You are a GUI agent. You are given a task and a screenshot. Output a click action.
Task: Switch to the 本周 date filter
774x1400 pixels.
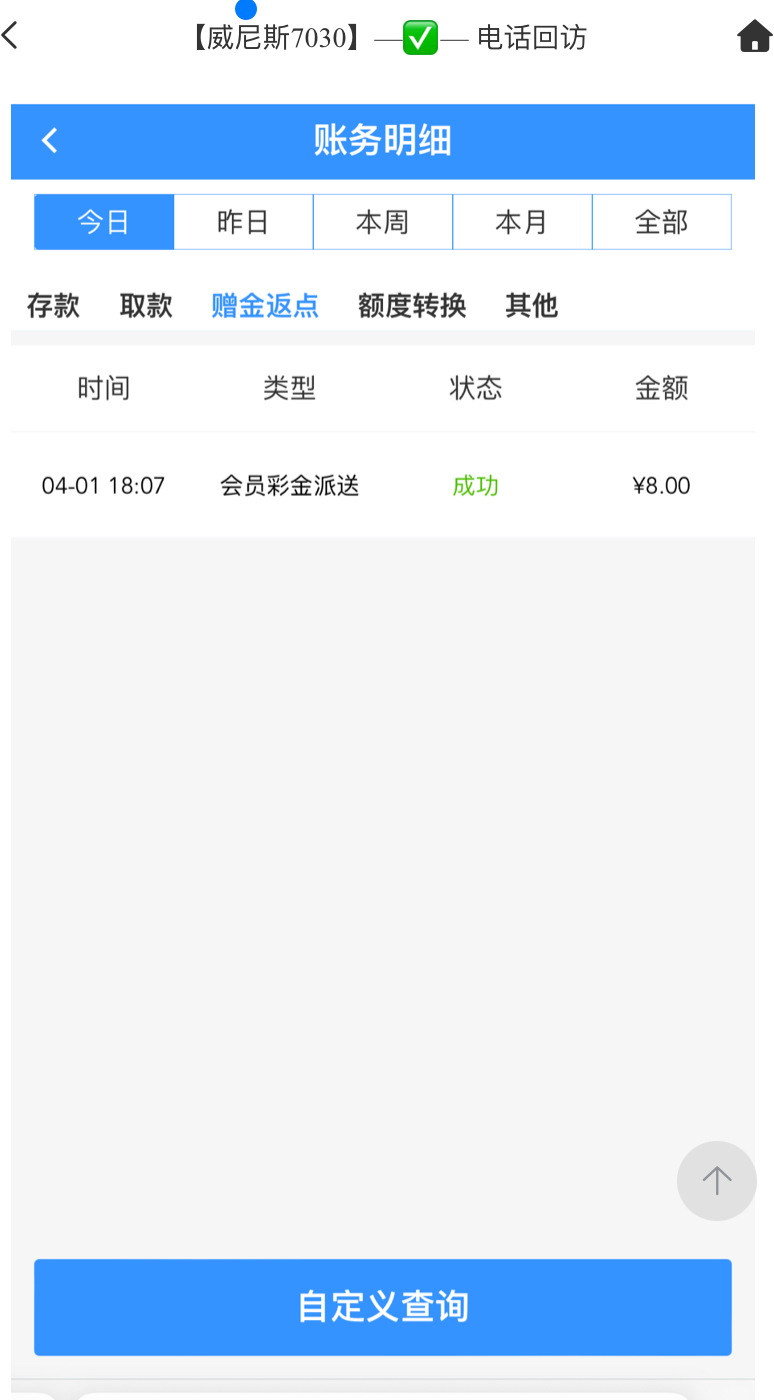382,222
